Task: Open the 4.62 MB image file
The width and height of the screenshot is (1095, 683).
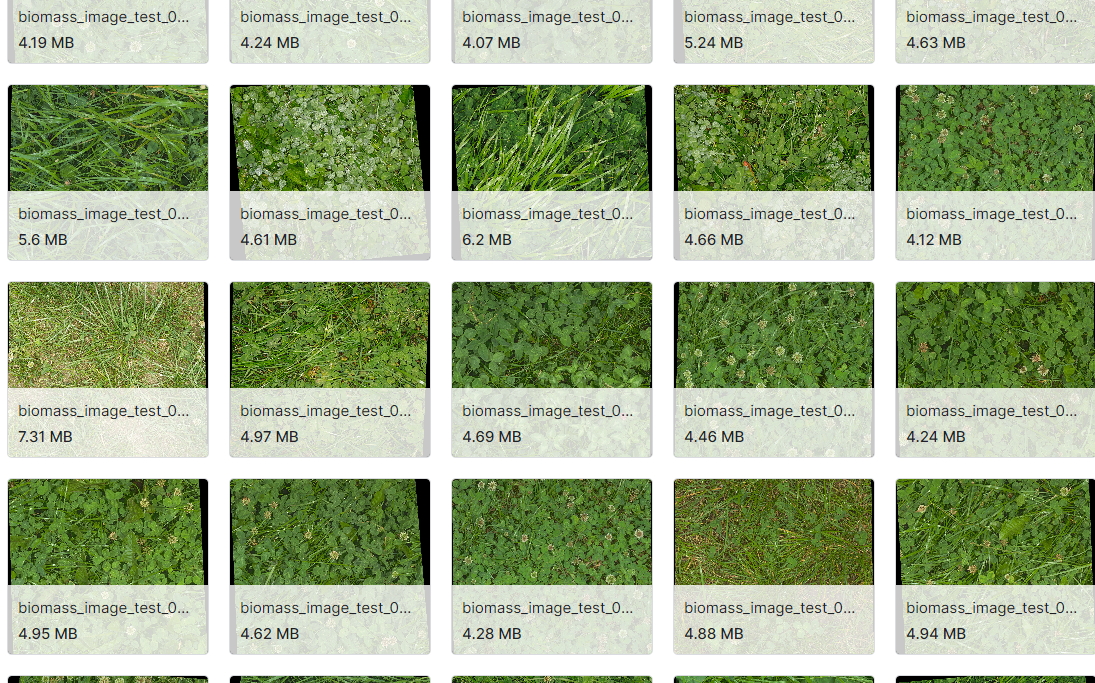Action: tap(330, 534)
